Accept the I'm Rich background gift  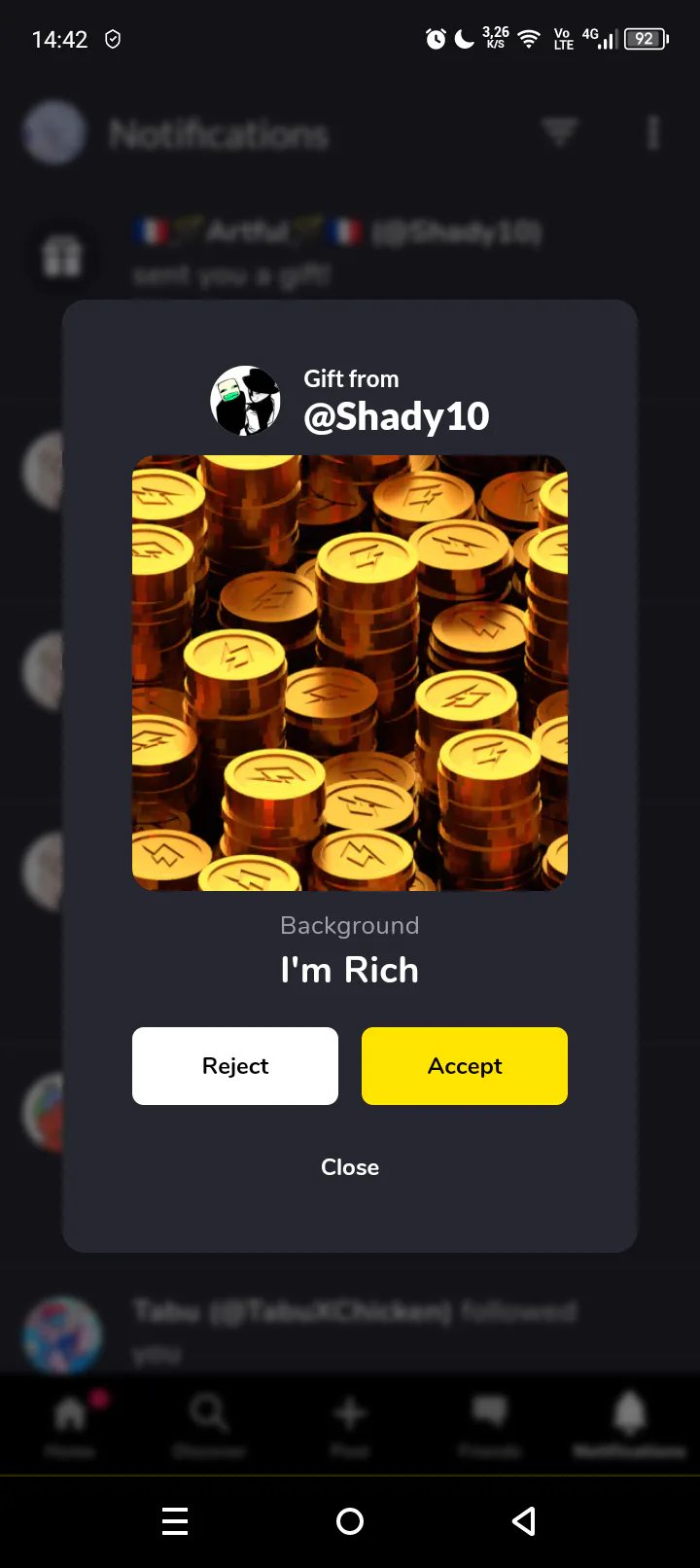tap(464, 1066)
